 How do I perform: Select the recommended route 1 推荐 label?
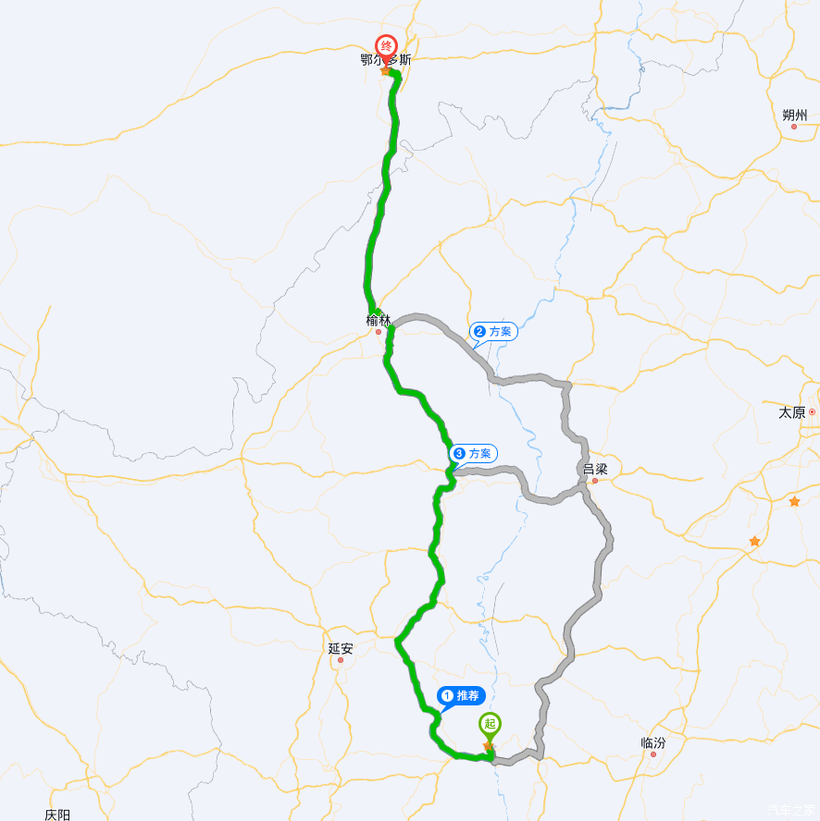(461, 695)
